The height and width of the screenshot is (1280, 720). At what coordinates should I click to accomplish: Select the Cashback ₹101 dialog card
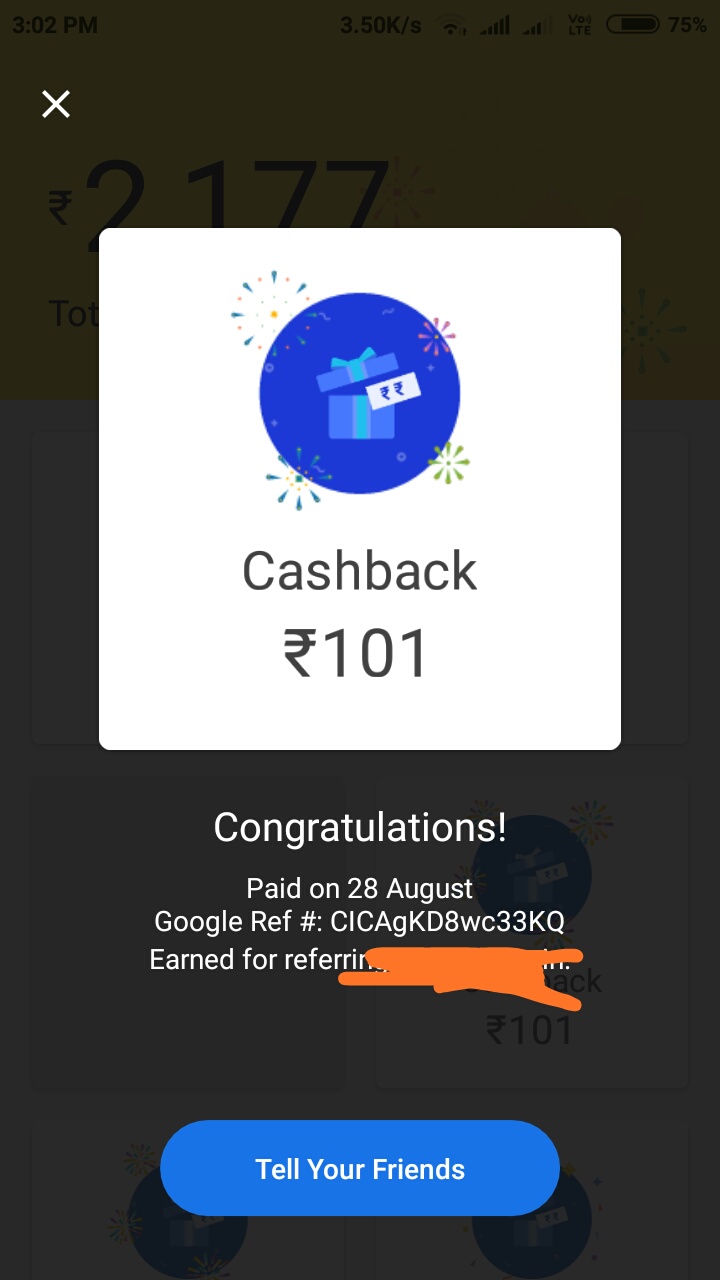pos(359,490)
